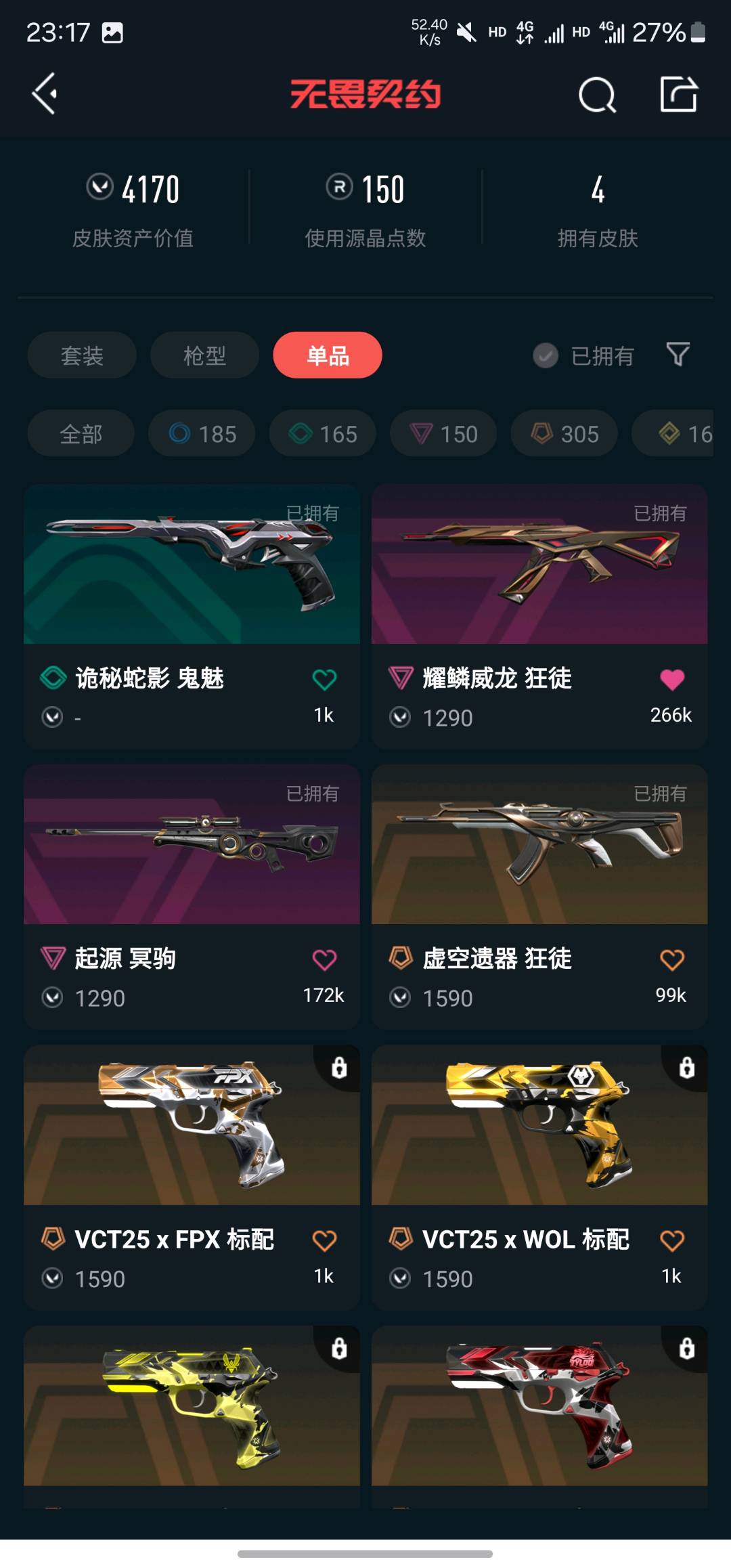Like the 诡秘蛇影 鬼魅 skin

(x=324, y=680)
